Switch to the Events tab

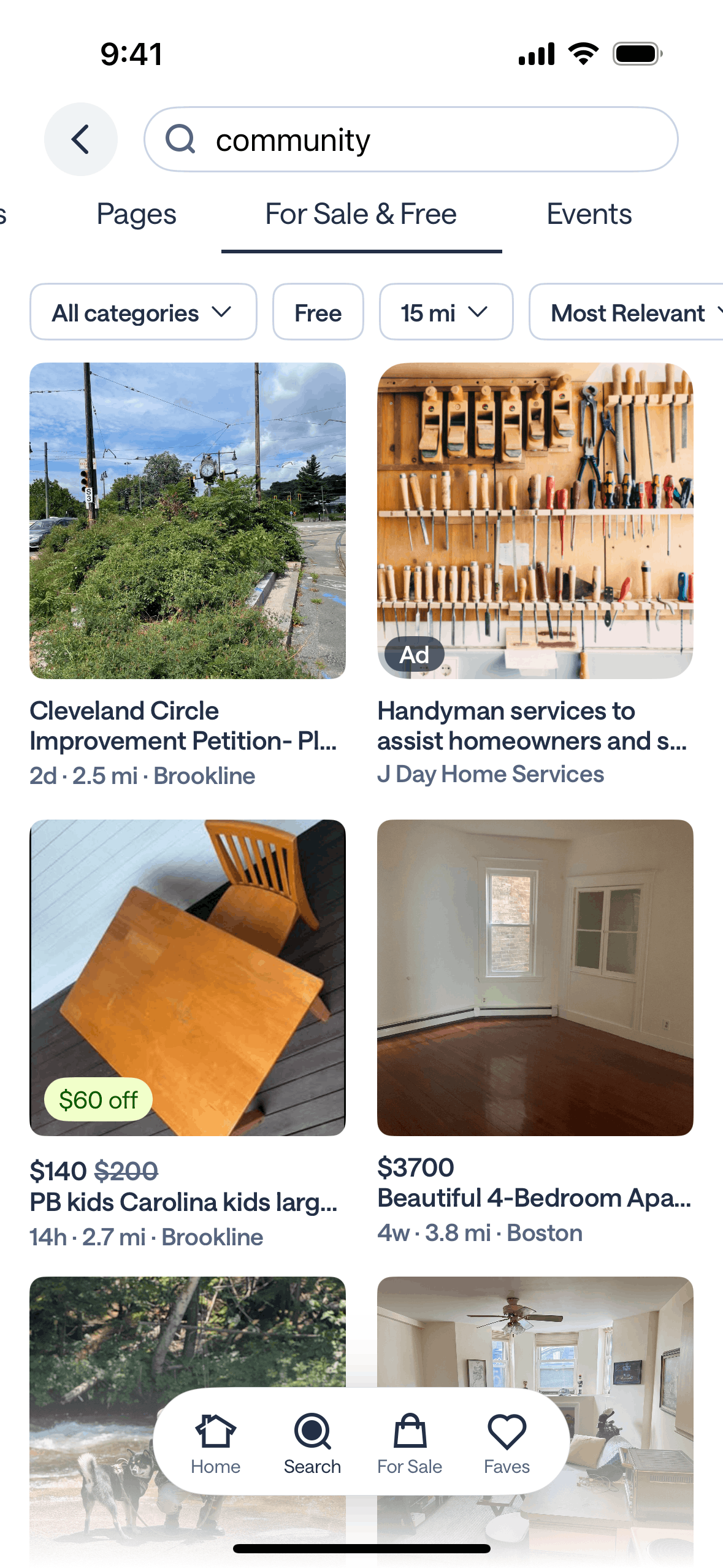point(589,215)
